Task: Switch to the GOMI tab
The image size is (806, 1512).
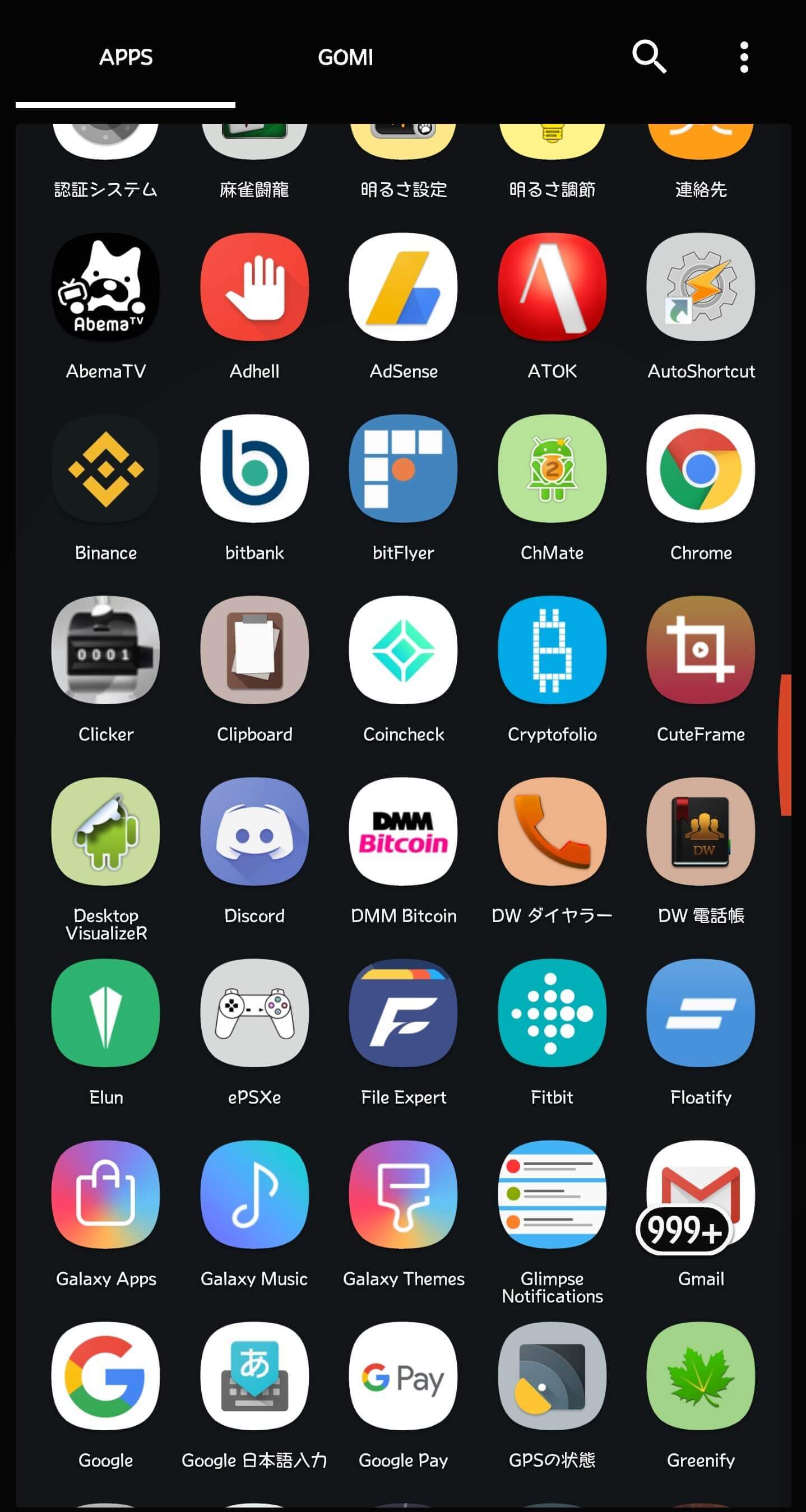Action: click(x=345, y=57)
